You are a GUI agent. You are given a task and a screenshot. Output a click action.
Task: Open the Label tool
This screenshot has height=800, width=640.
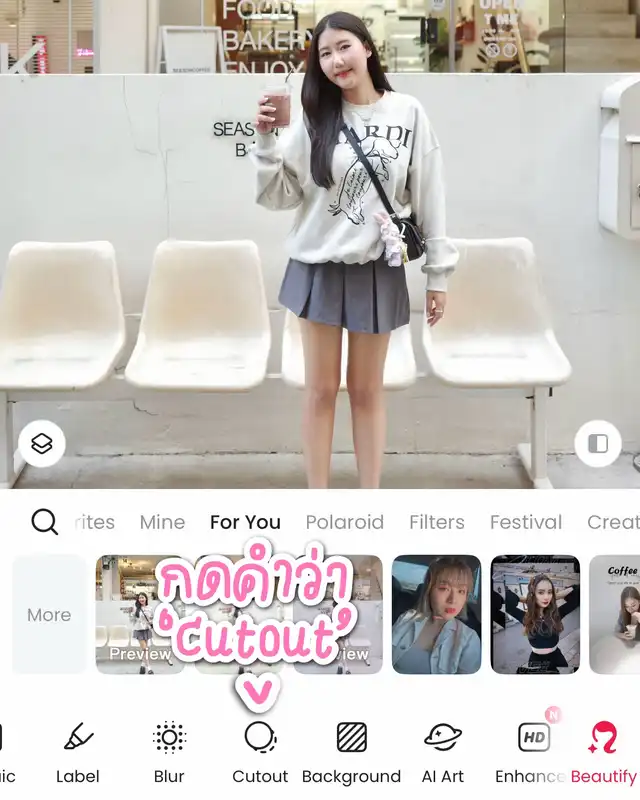[78, 752]
